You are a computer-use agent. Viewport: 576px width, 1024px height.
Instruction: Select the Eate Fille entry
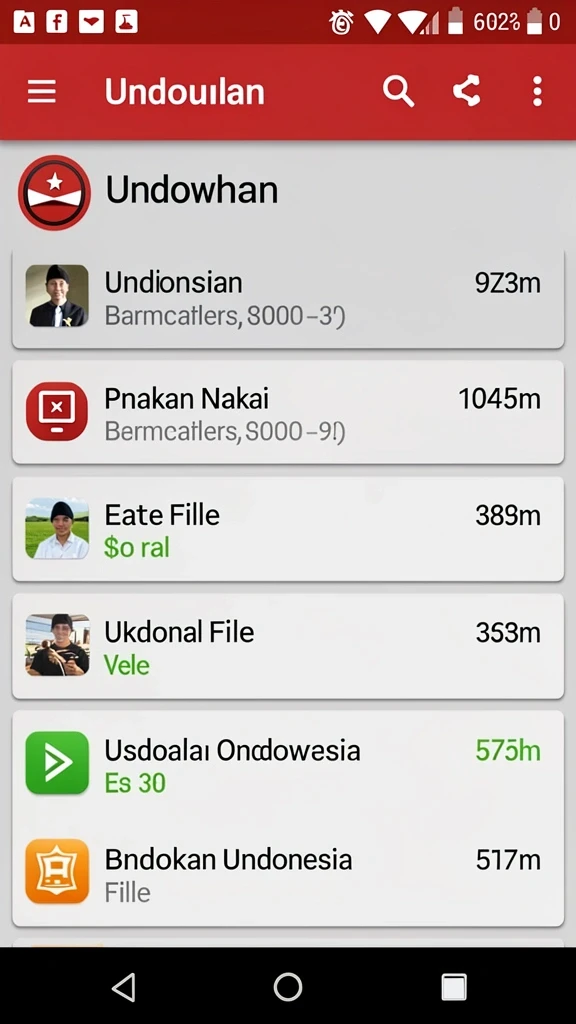[x=288, y=528]
